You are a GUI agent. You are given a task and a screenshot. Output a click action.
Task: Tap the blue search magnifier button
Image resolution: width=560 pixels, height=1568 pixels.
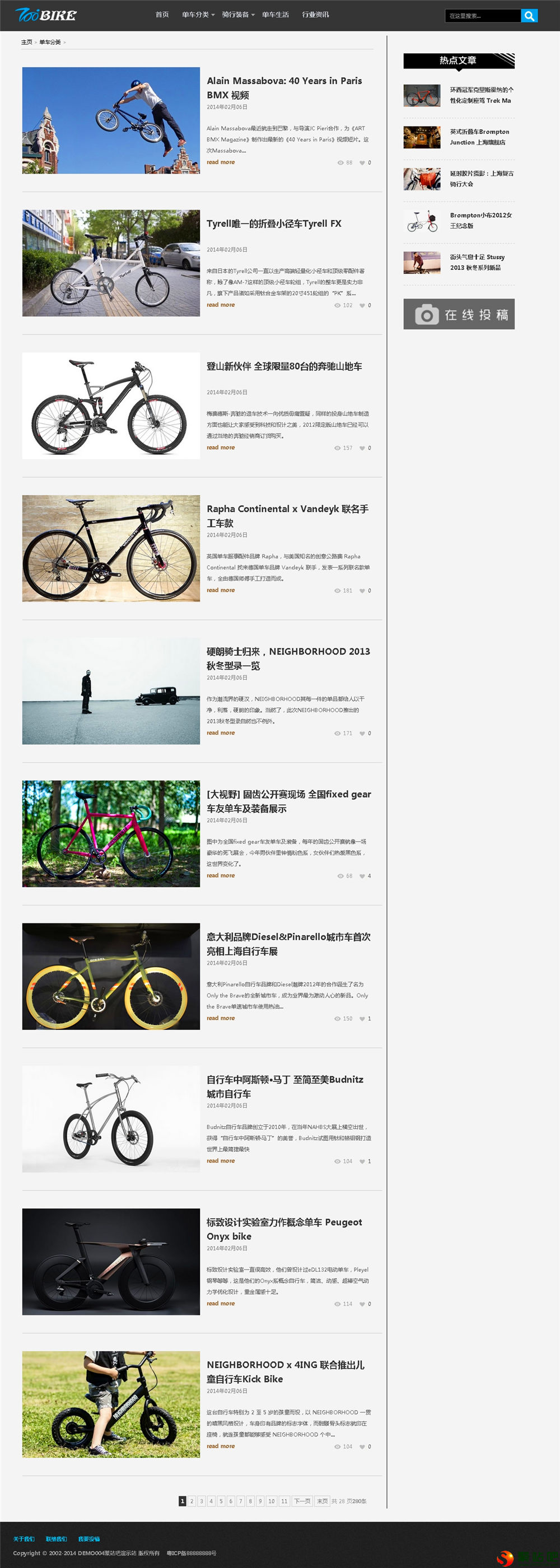click(529, 16)
